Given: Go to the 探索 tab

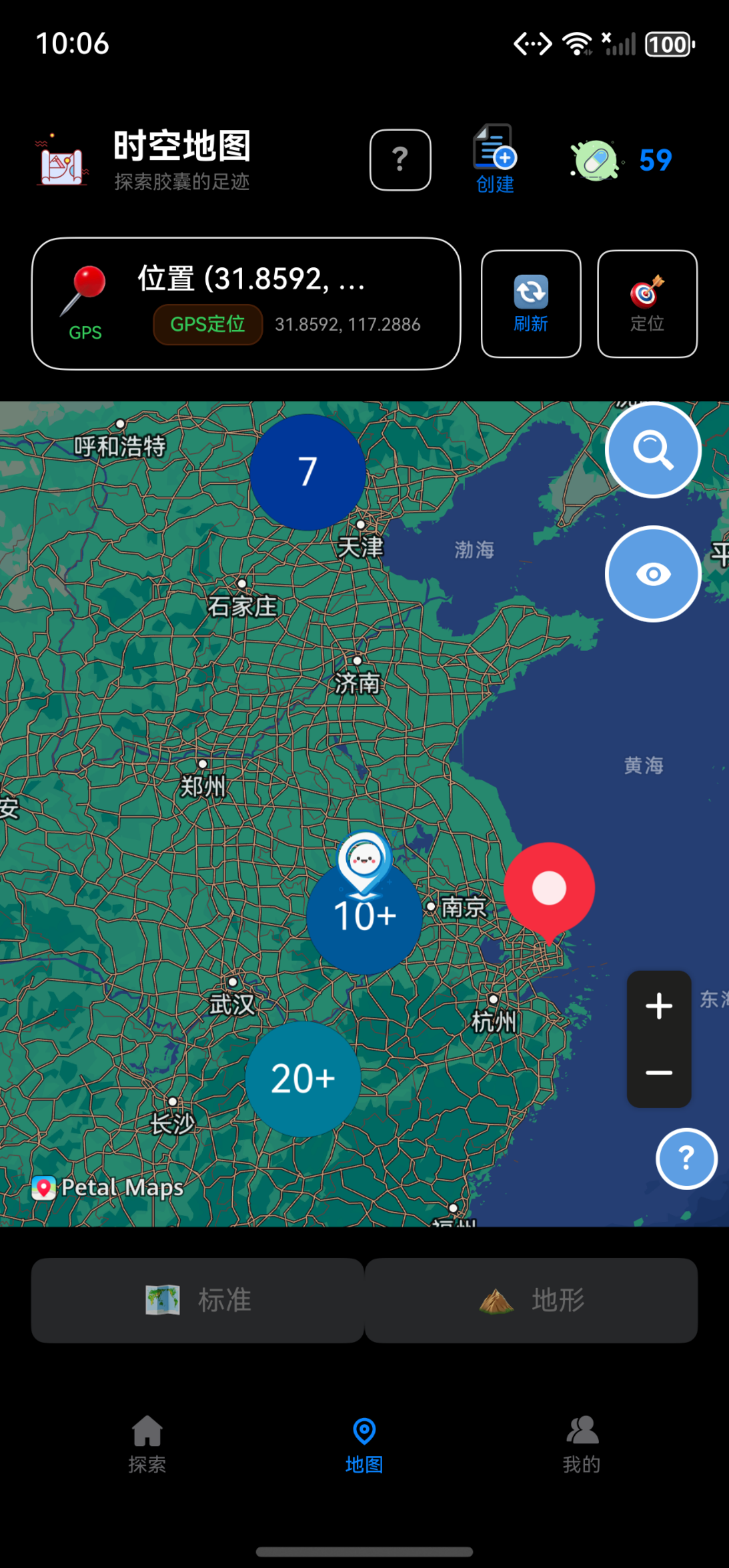Looking at the screenshot, I should (147, 1444).
